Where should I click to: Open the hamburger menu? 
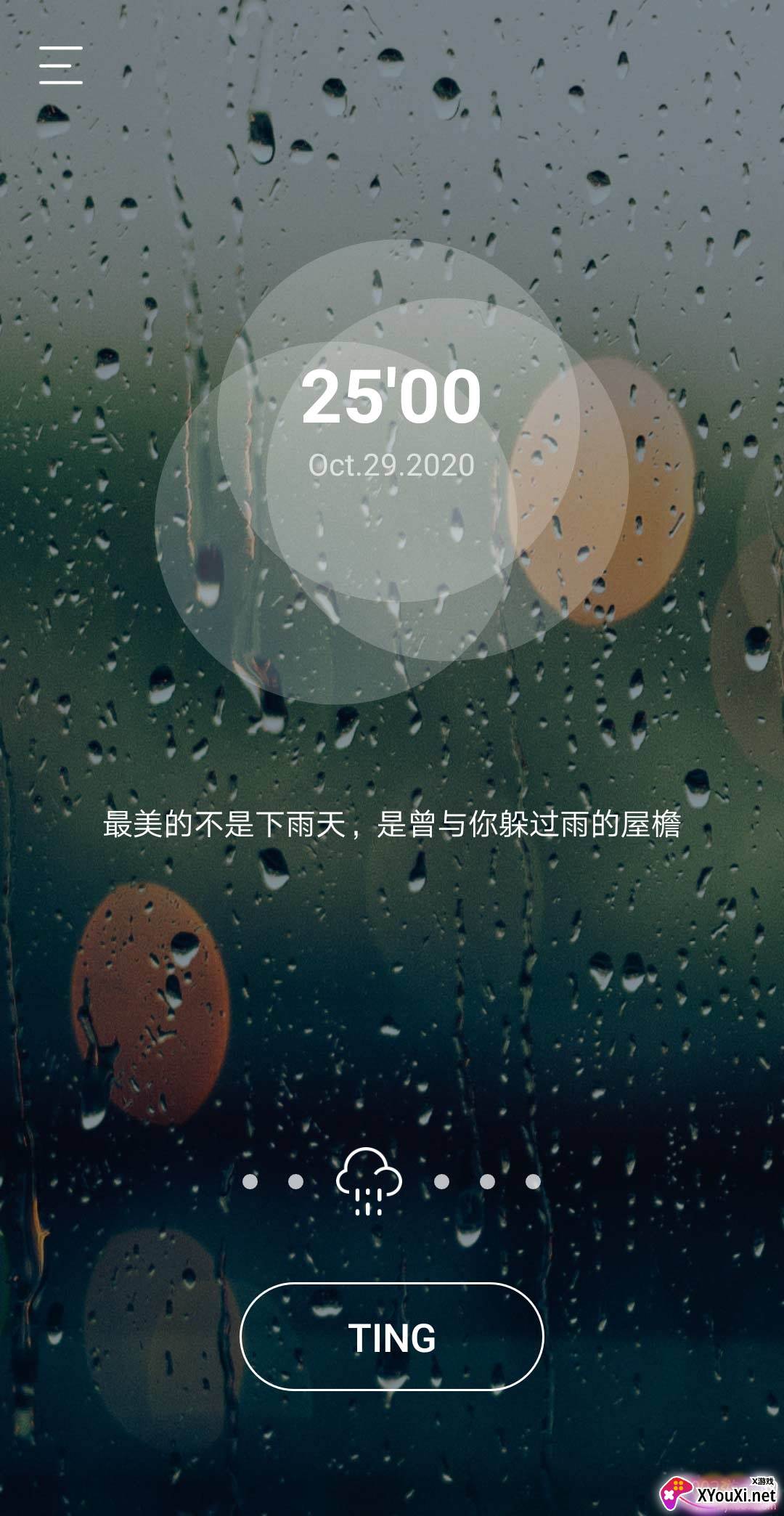(x=61, y=65)
